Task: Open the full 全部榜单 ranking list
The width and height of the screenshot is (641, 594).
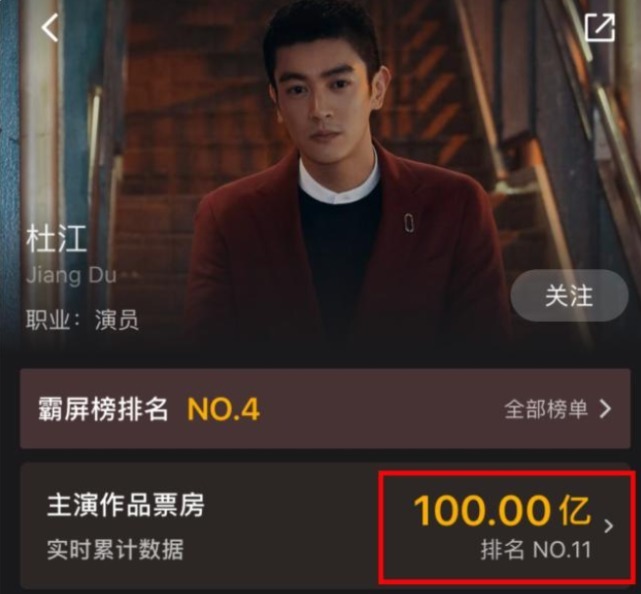Action: click(x=557, y=409)
